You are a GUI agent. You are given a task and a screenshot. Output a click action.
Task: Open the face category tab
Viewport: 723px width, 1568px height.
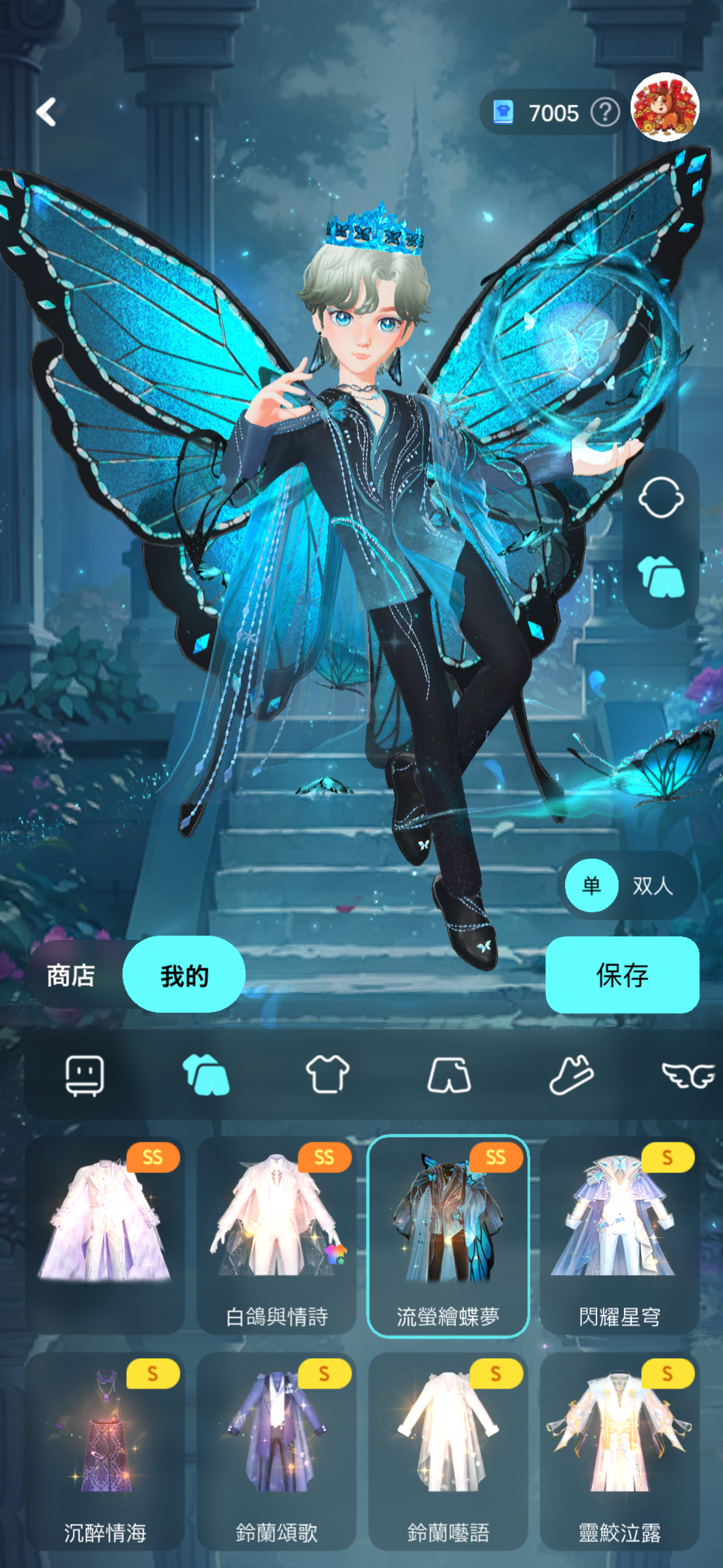click(85, 1076)
